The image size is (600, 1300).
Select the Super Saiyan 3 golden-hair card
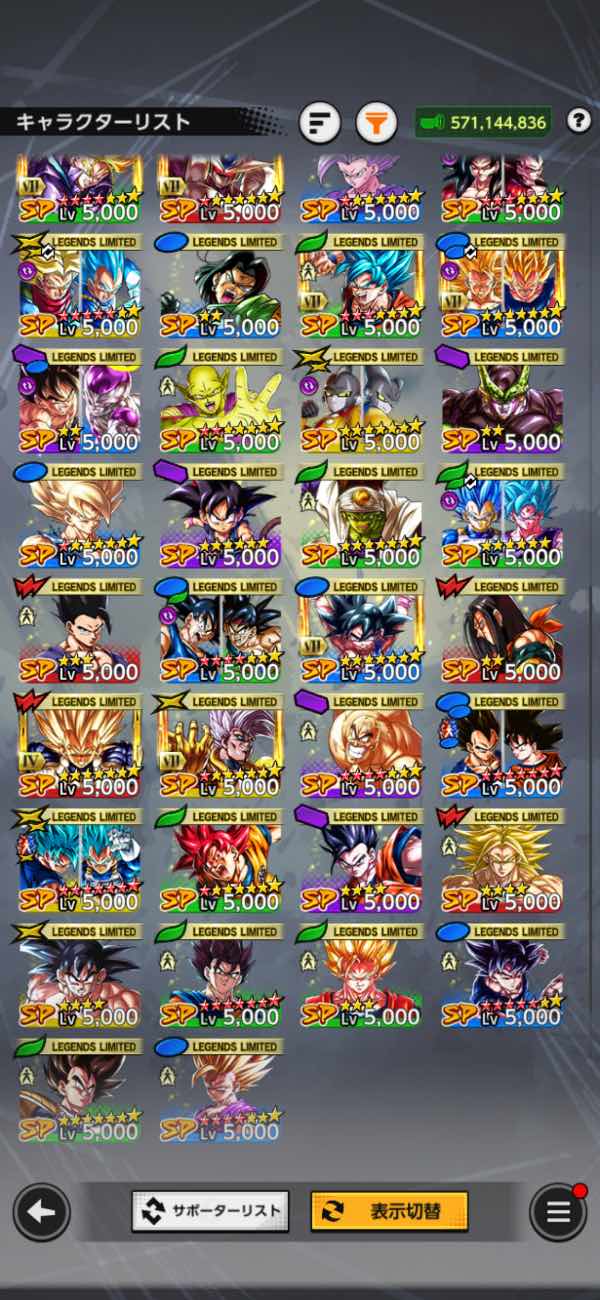point(79,747)
